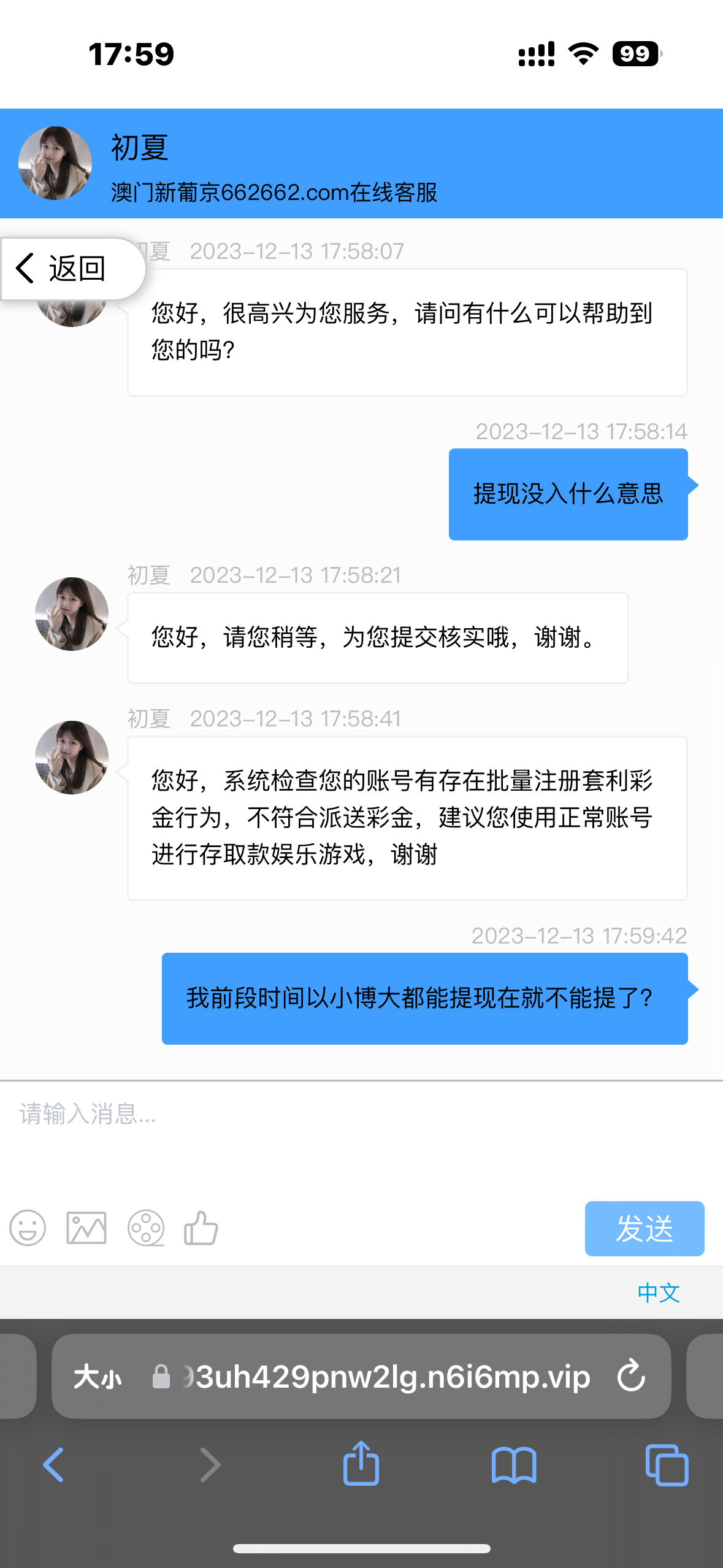Attach an image to the chat
The height and width of the screenshot is (1568, 723).
86,1228
